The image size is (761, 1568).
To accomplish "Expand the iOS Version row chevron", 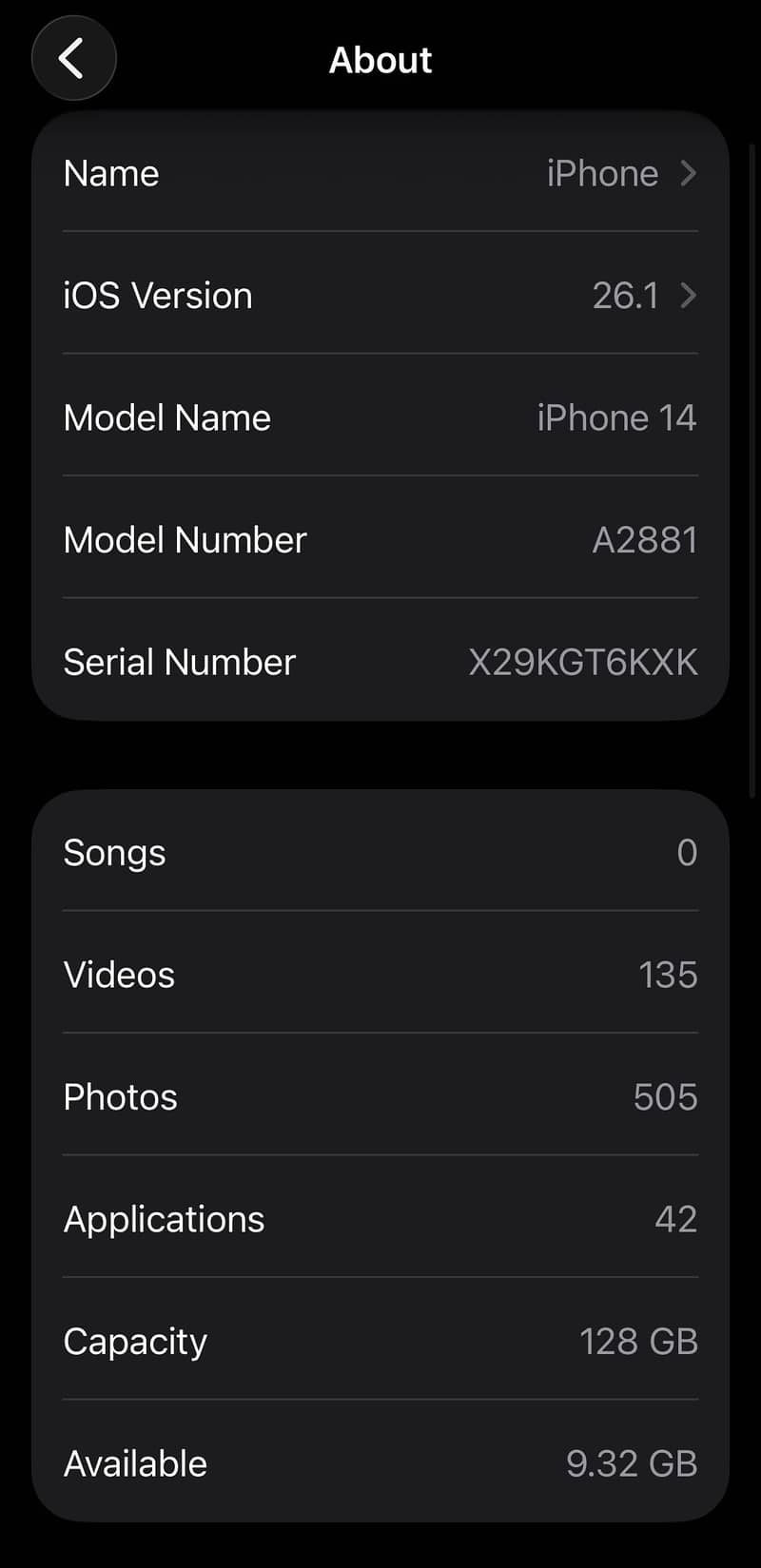I will coord(688,296).
